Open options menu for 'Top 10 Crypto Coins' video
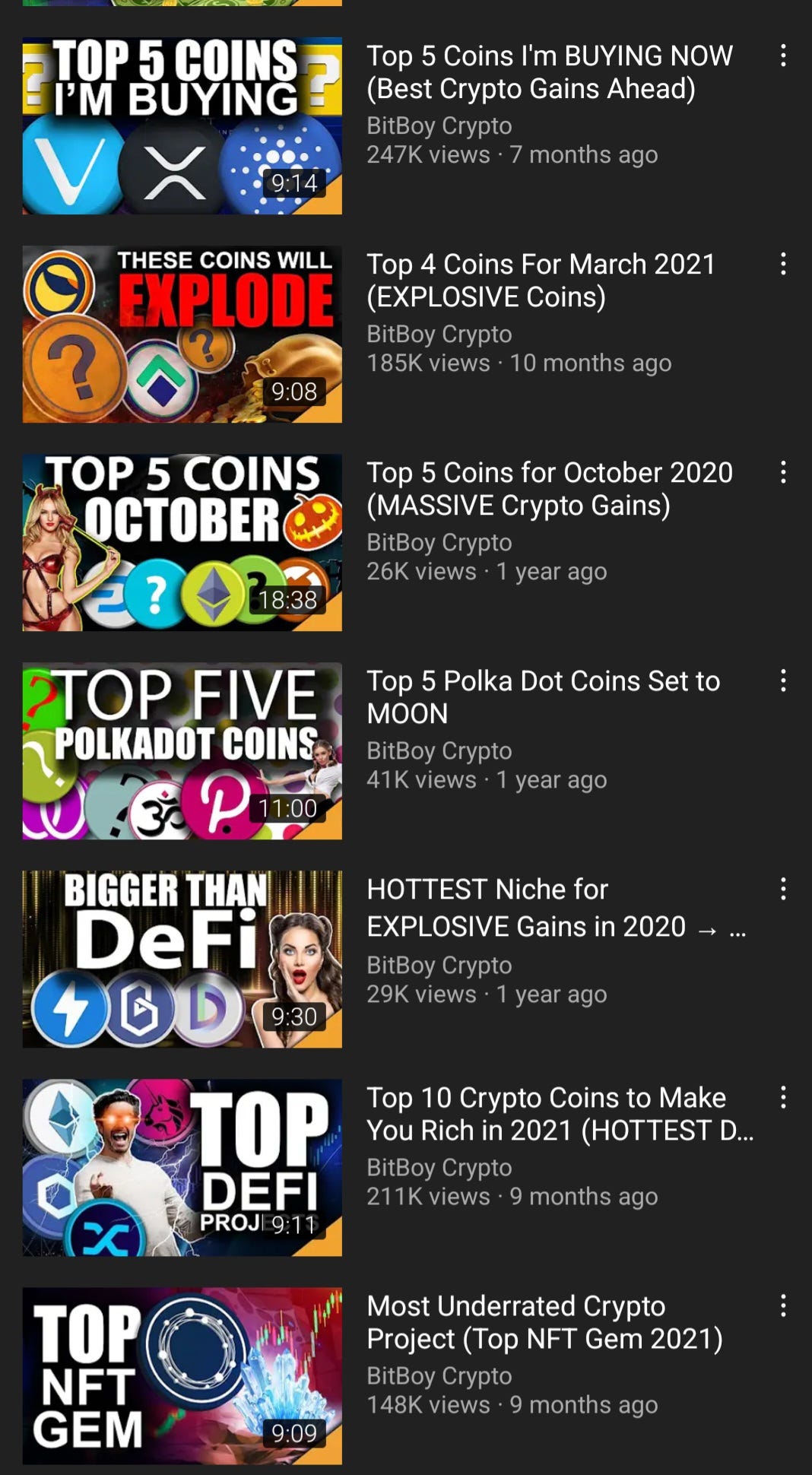This screenshot has height=1475, width=812. click(784, 1096)
